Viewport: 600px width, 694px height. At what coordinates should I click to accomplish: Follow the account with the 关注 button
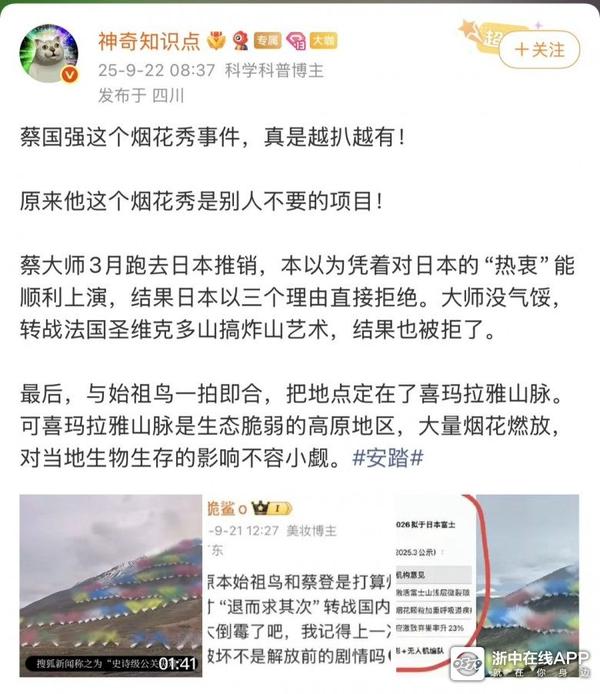tap(538, 48)
